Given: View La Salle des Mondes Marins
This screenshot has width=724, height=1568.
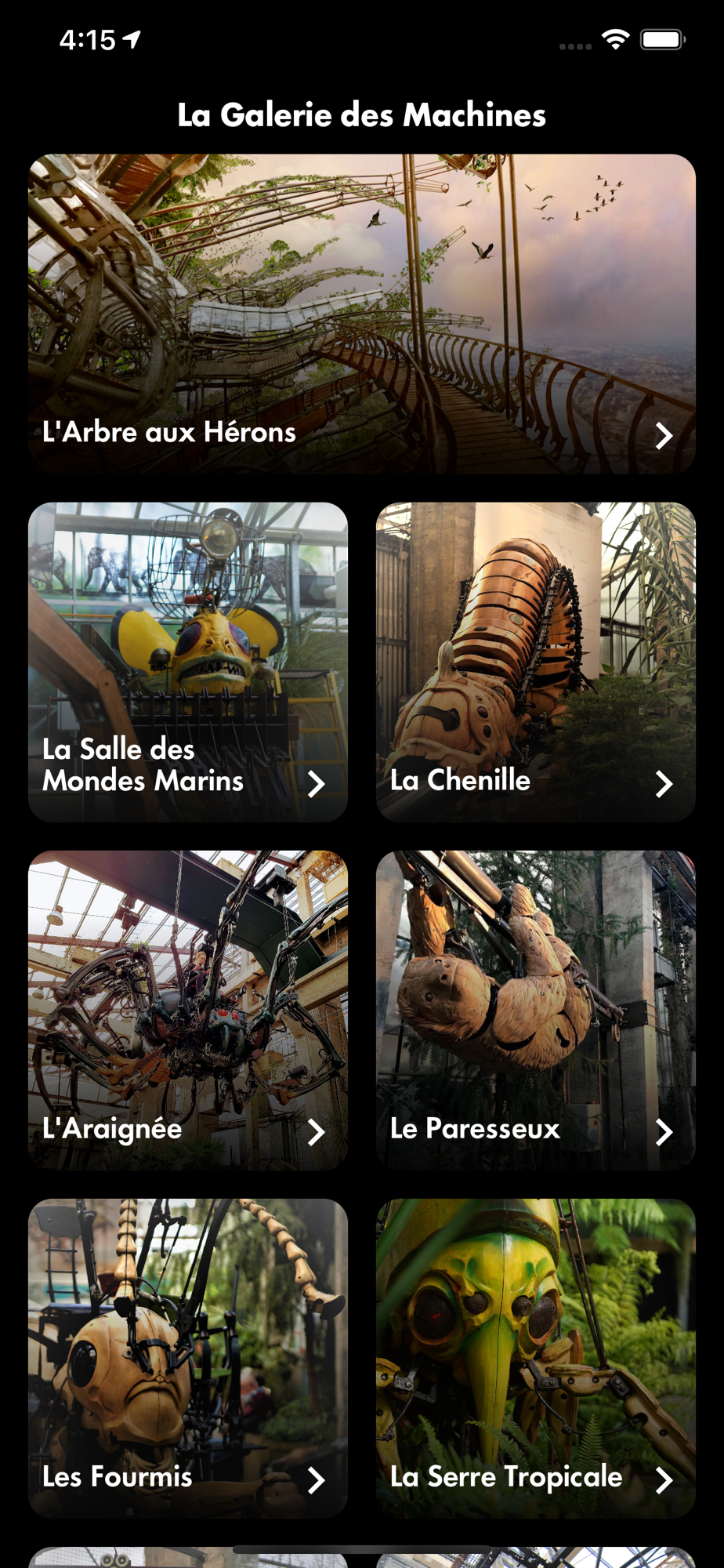Looking at the screenshot, I should [188, 662].
